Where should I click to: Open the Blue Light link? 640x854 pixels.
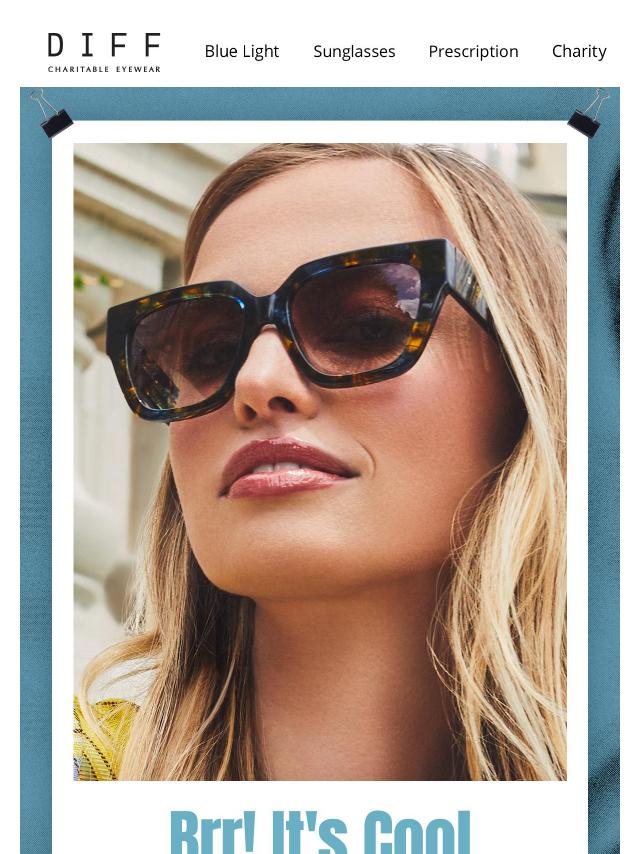coord(241,51)
